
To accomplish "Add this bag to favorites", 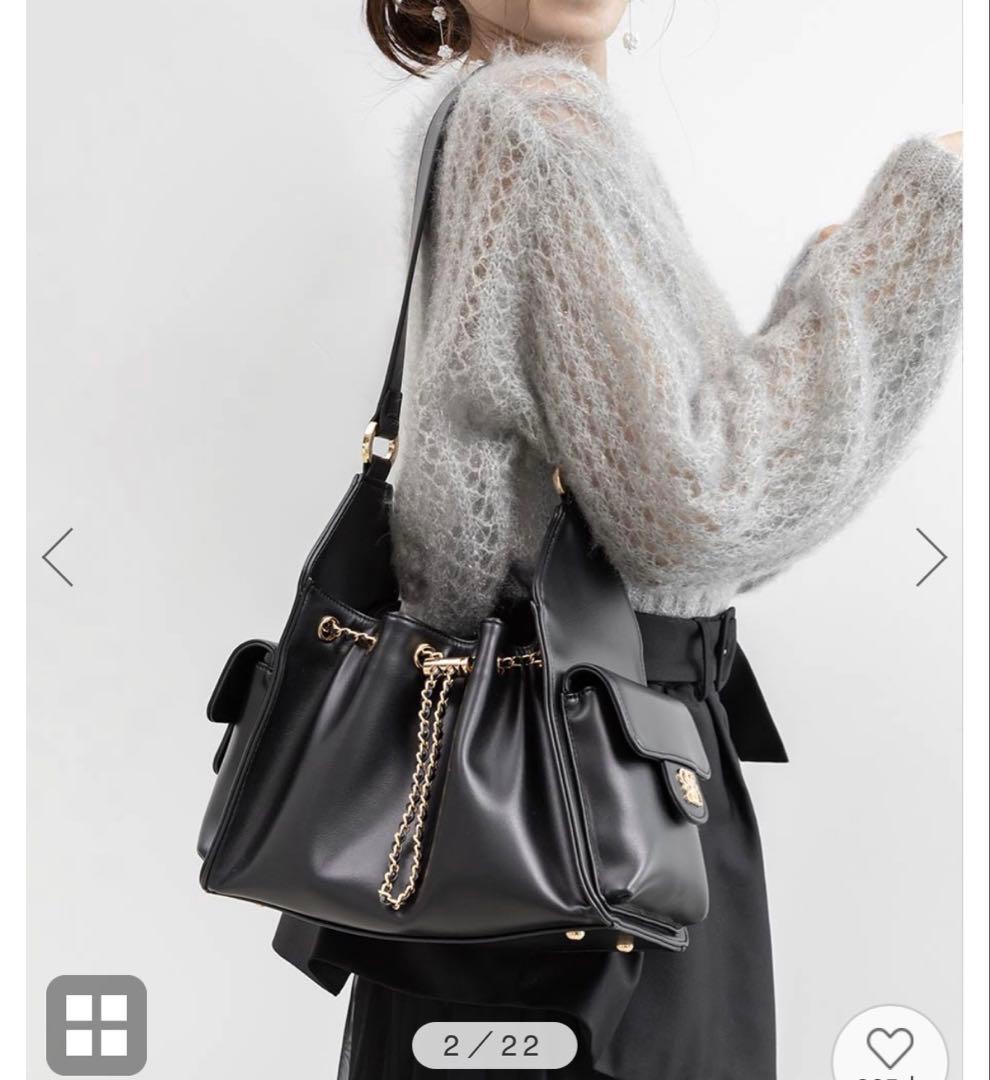I will click(x=889, y=1047).
